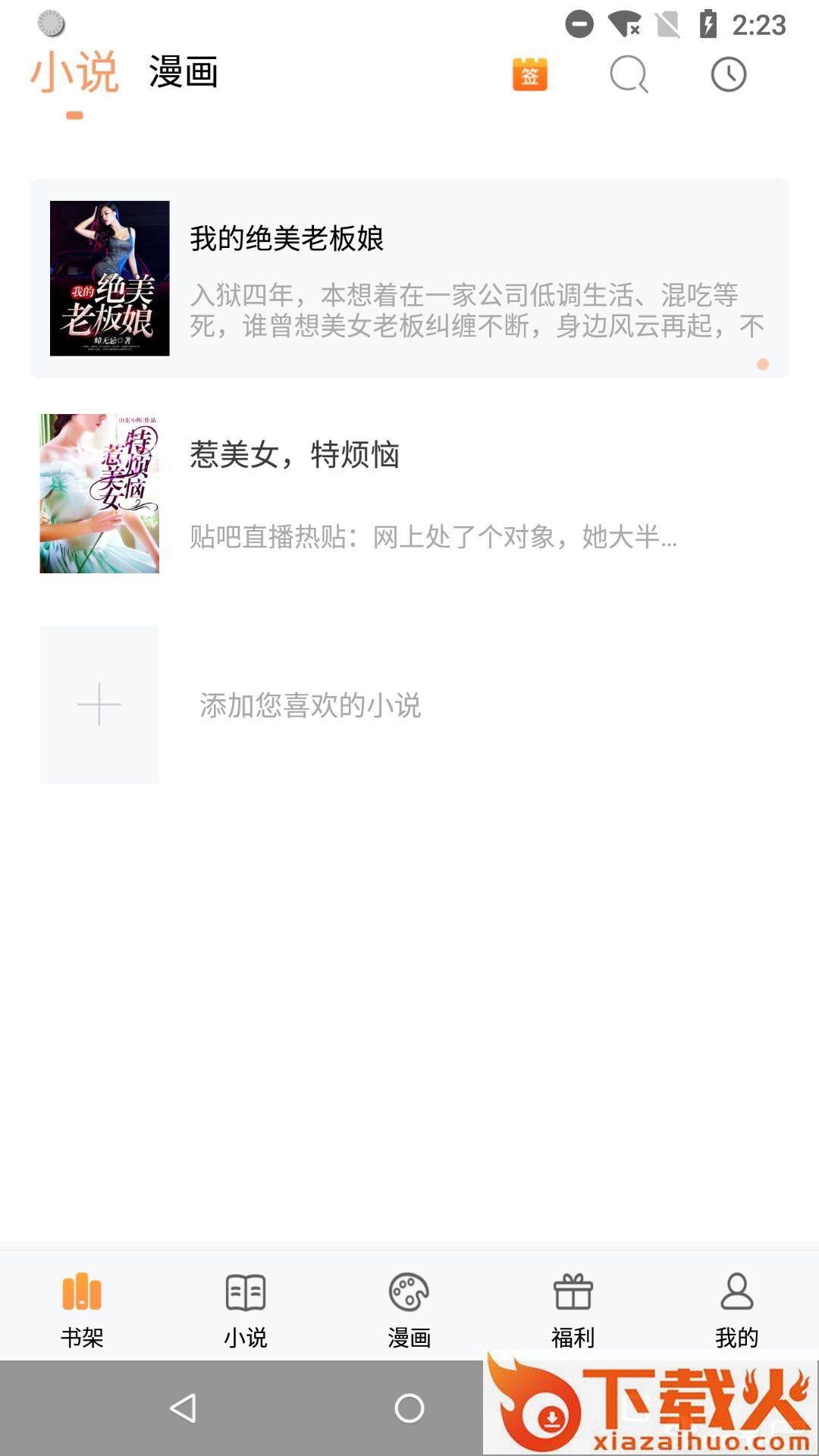Open reading history clock icon
The width and height of the screenshot is (819, 1456).
[x=728, y=74]
